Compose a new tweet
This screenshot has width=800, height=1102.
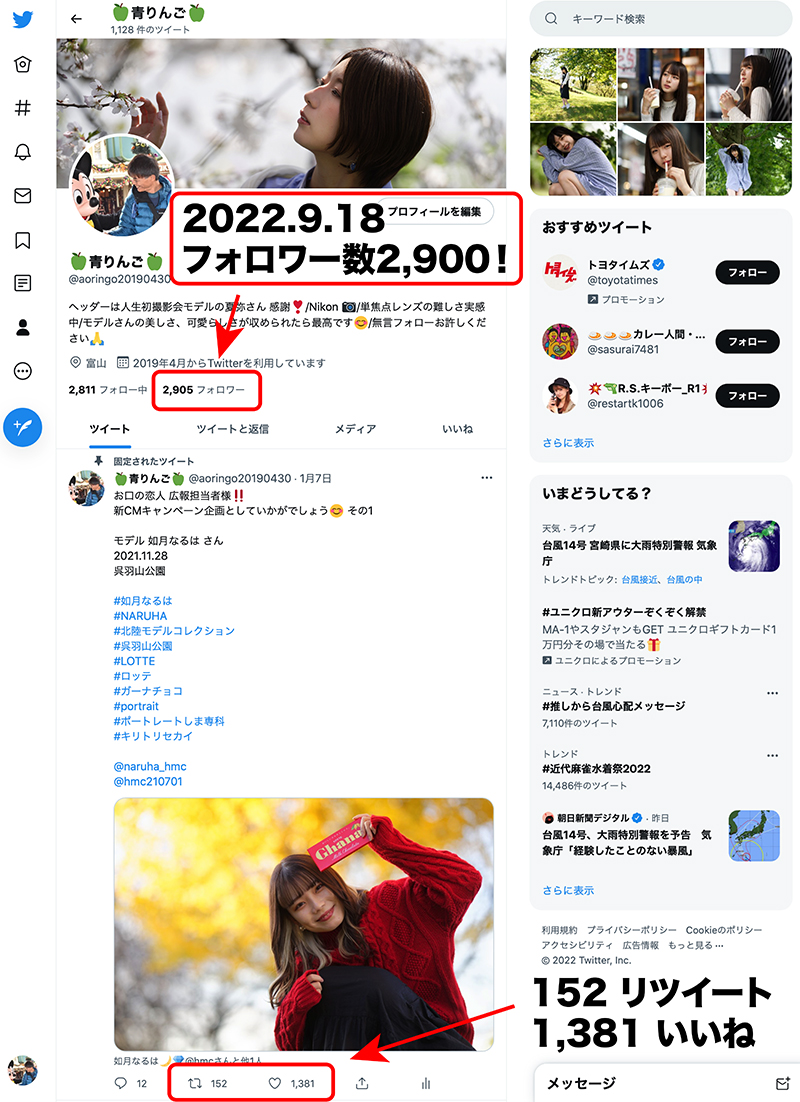pyautogui.click(x=22, y=427)
